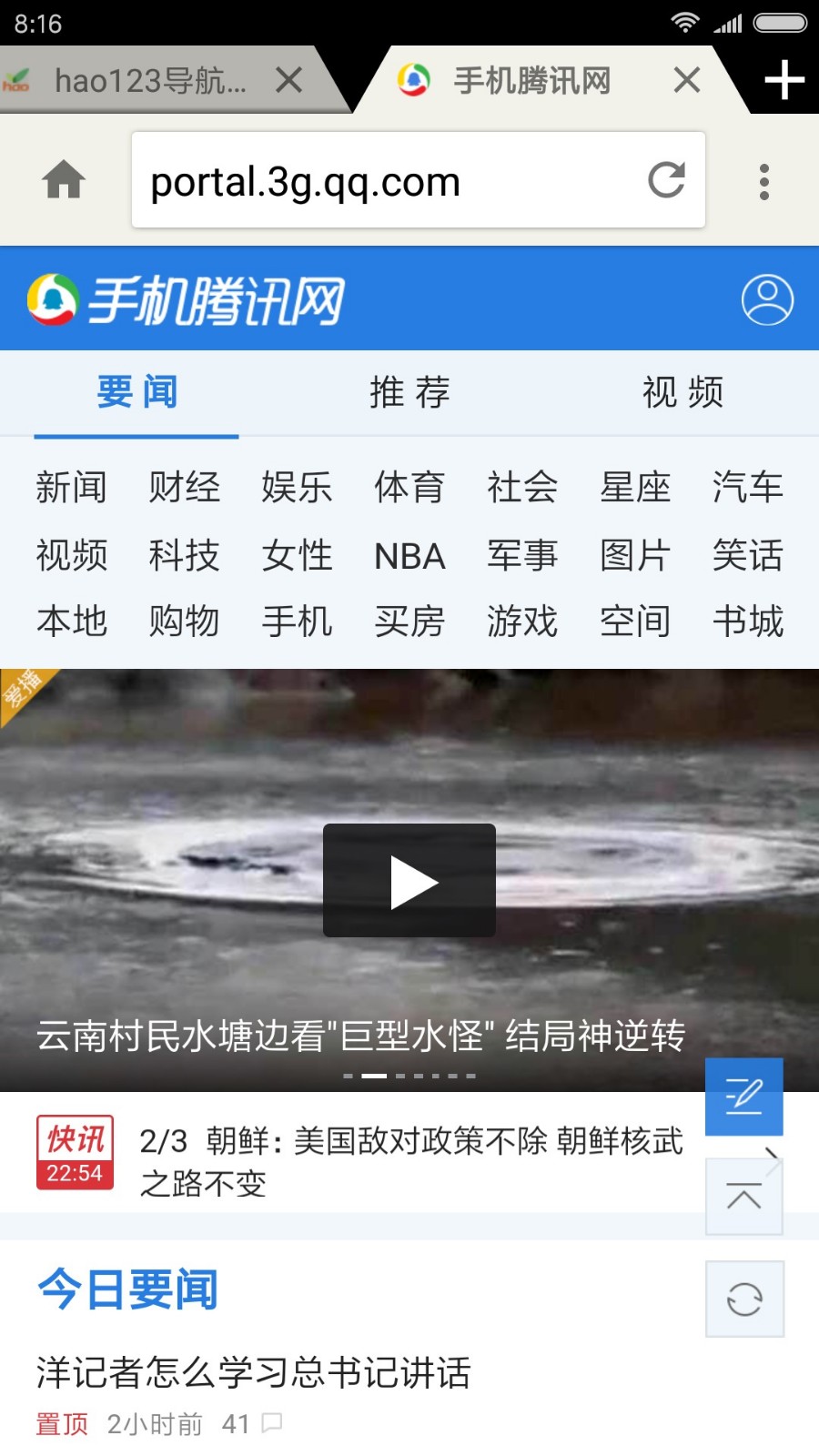Switch to the 视频 tab
This screenshot has width=819, height=1456.
click(x=681, y=391)
